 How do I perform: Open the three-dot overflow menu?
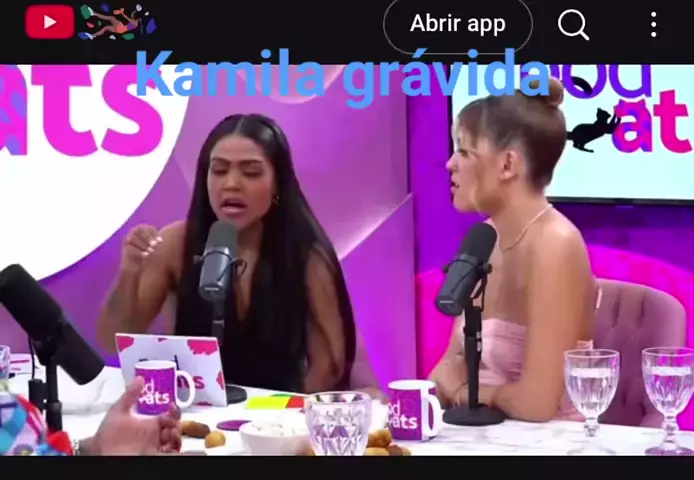point(653,24)
